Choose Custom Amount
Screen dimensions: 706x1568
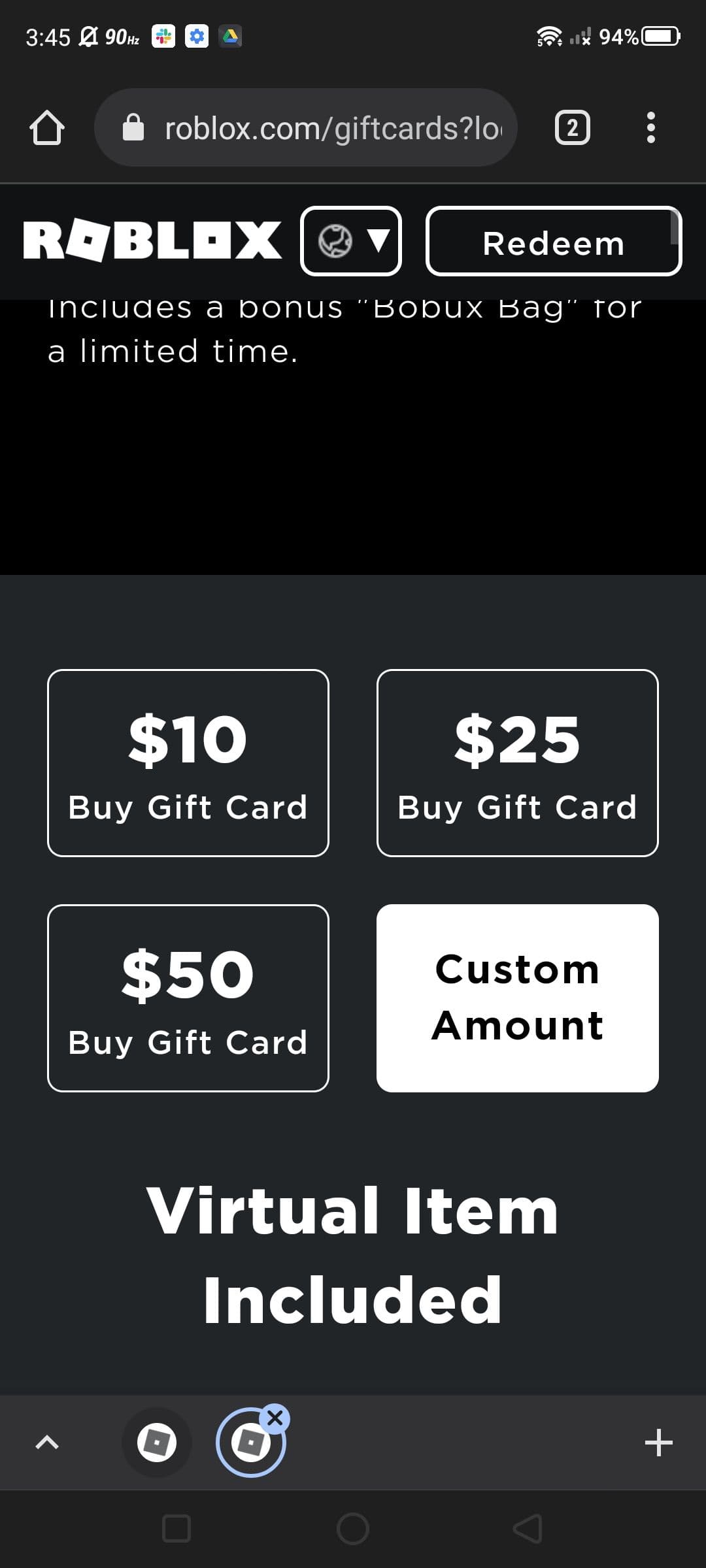(517, 998)
